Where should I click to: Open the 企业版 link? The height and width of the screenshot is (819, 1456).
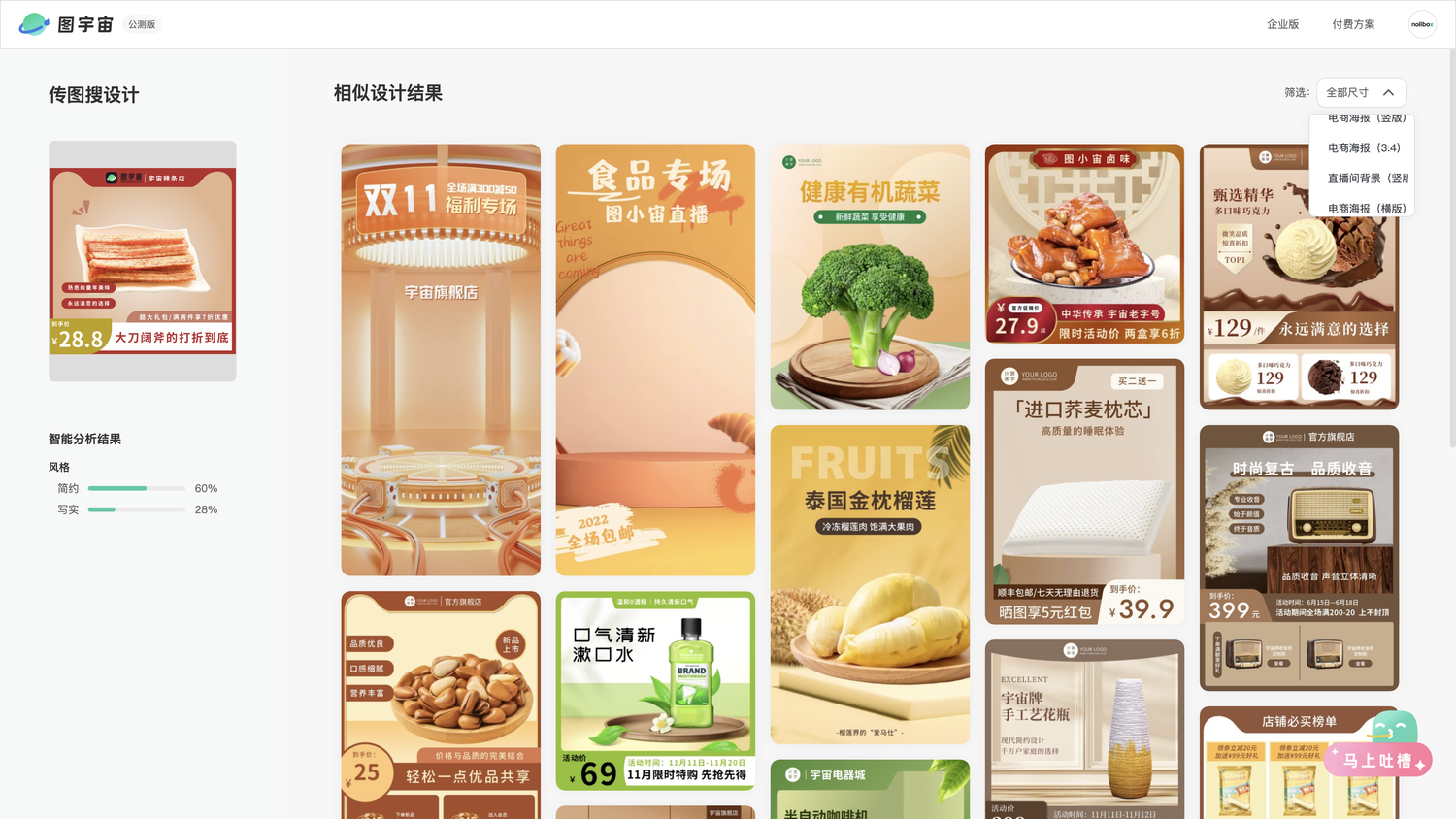[x=1282, y=24]
